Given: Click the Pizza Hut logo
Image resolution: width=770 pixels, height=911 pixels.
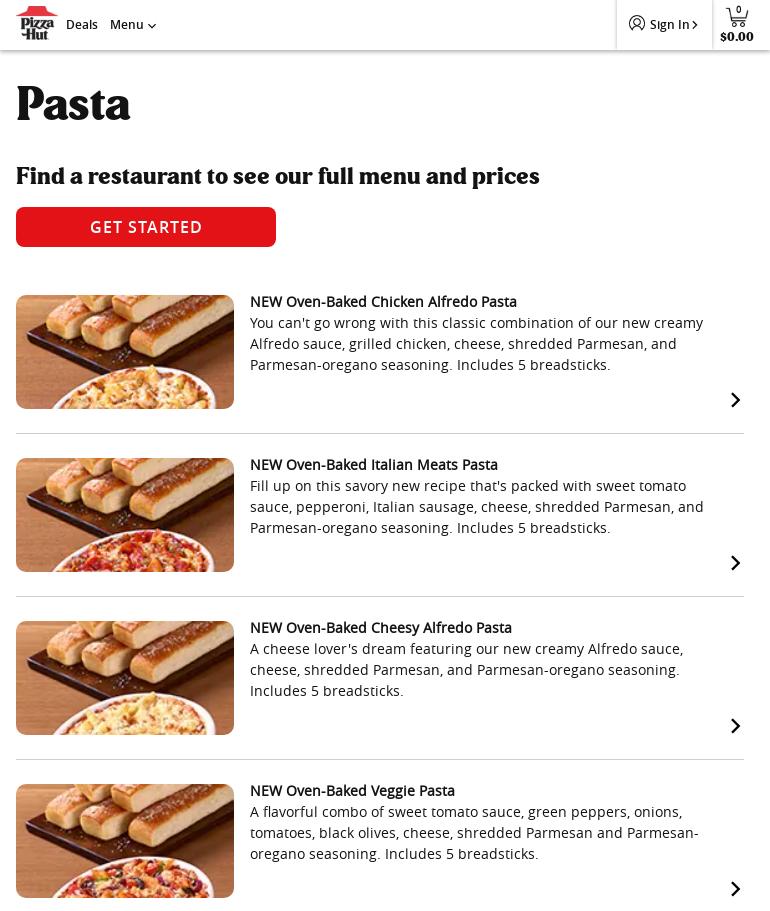Looking at the screenshot, I should pyautogui.click(x=36, y=24).
